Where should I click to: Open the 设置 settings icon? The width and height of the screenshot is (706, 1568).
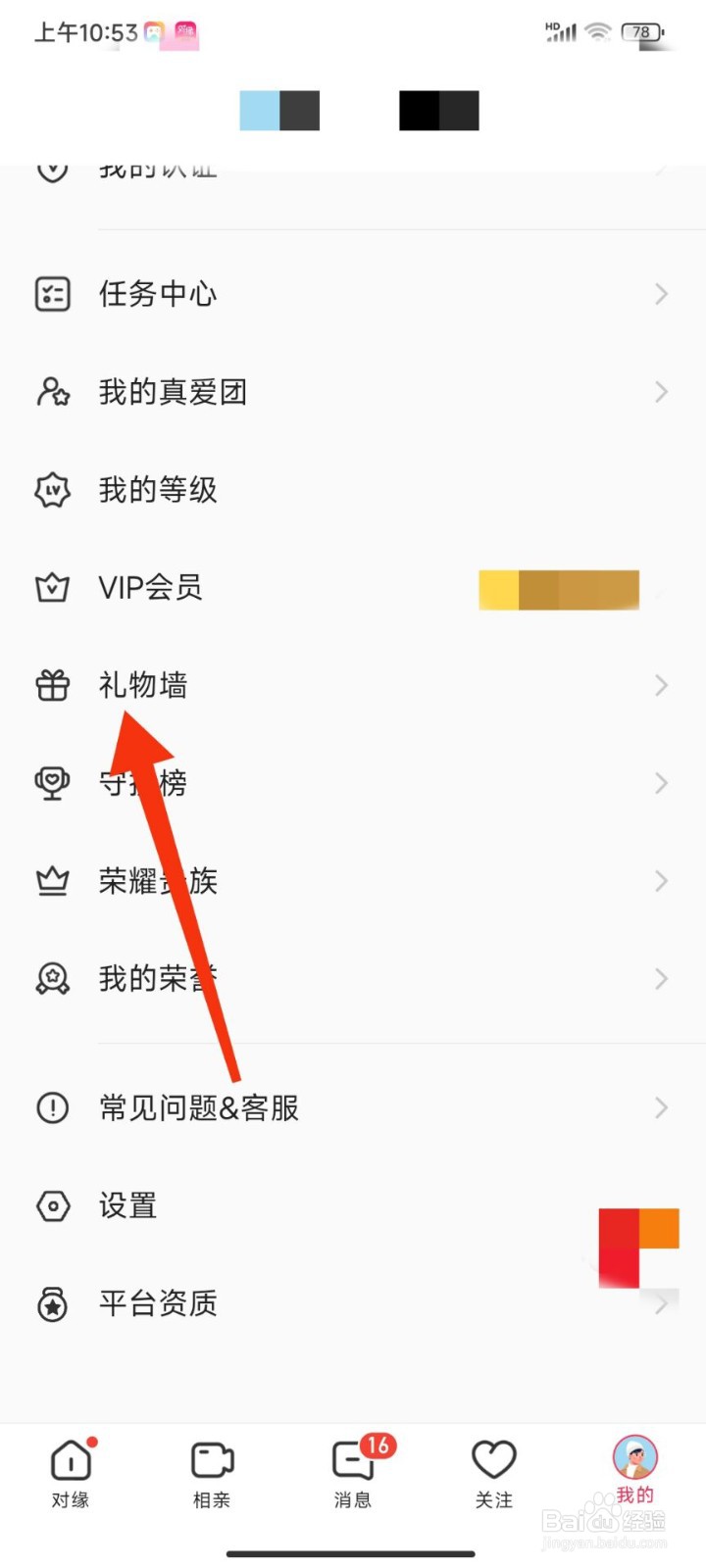(52, 1205)
